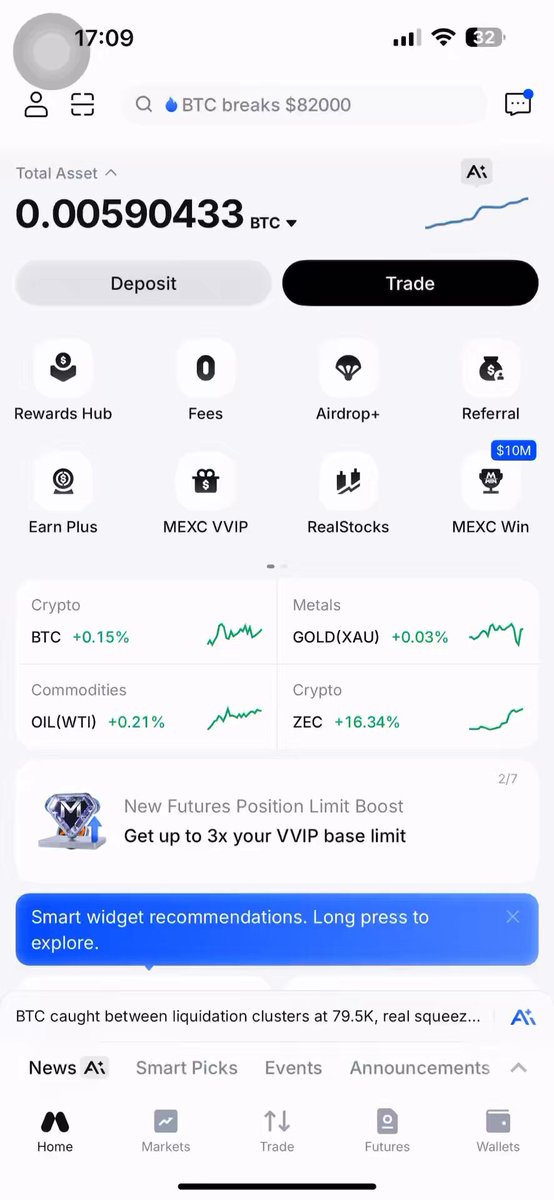Dismiss the smart widget recommendations tip

point(513,917)
